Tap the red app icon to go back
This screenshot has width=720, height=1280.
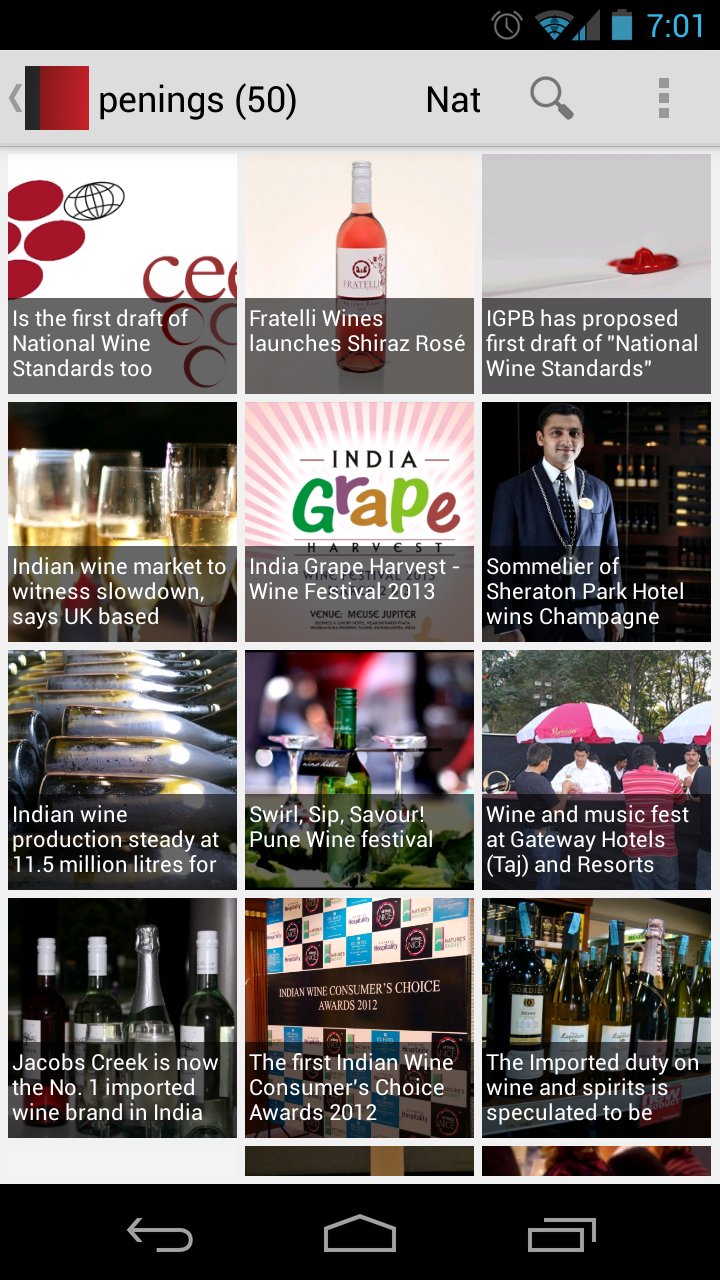pyautogui.click(x=56, y=99)
